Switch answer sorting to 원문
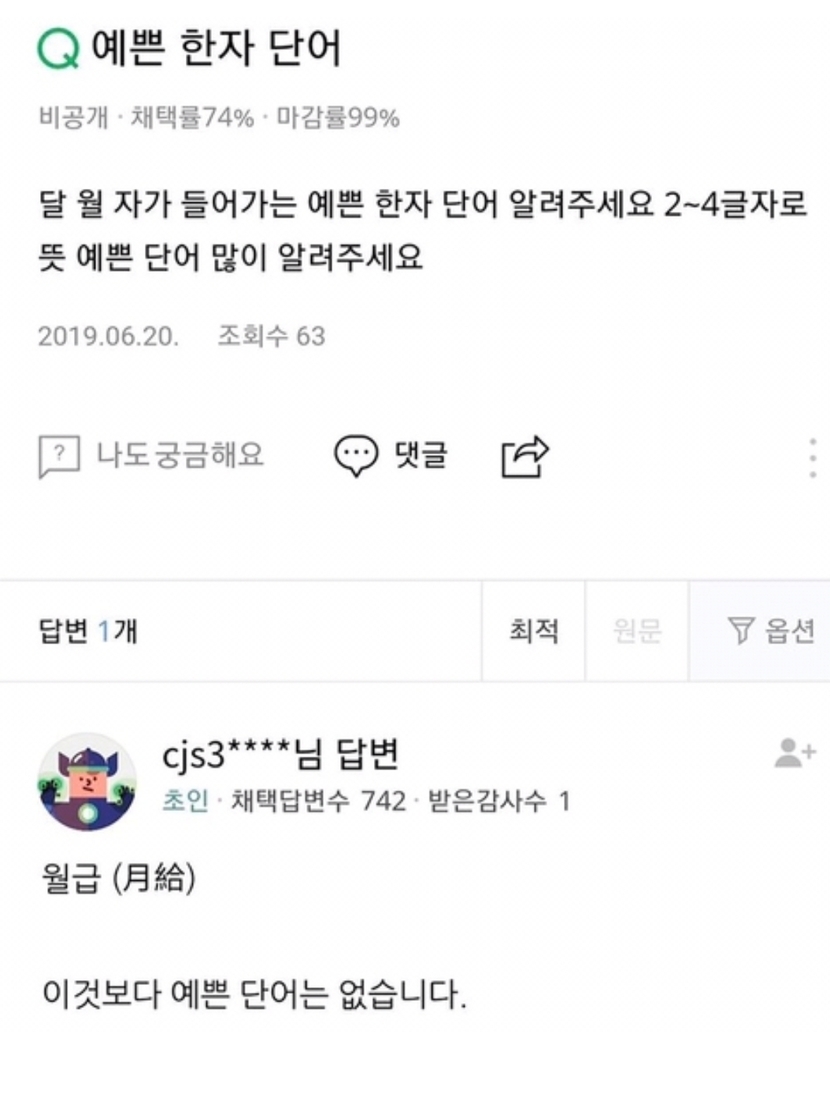Image resolution: width=830 pixels, height=1096 pixels. coord(637,631)
